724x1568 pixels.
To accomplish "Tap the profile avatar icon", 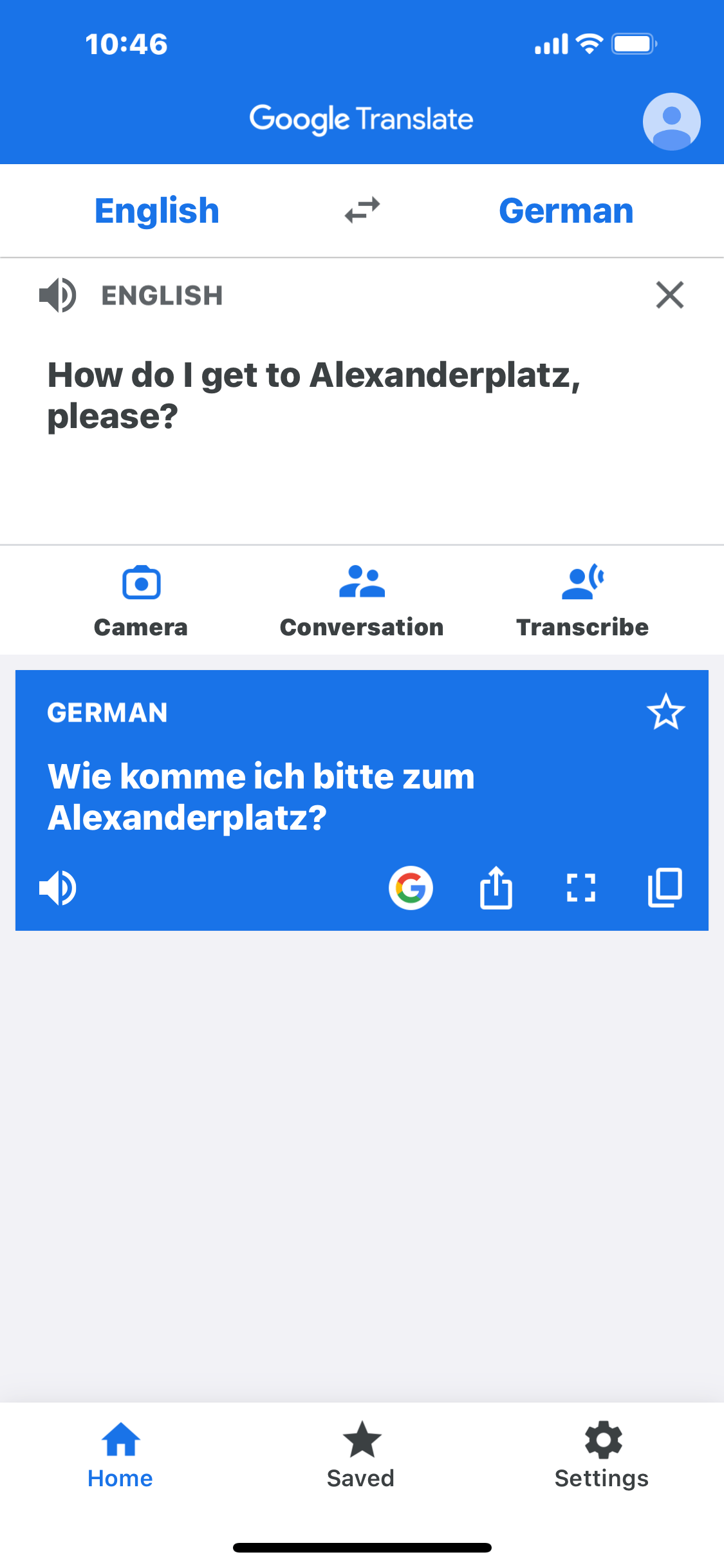I will click(x=671, y=121).
